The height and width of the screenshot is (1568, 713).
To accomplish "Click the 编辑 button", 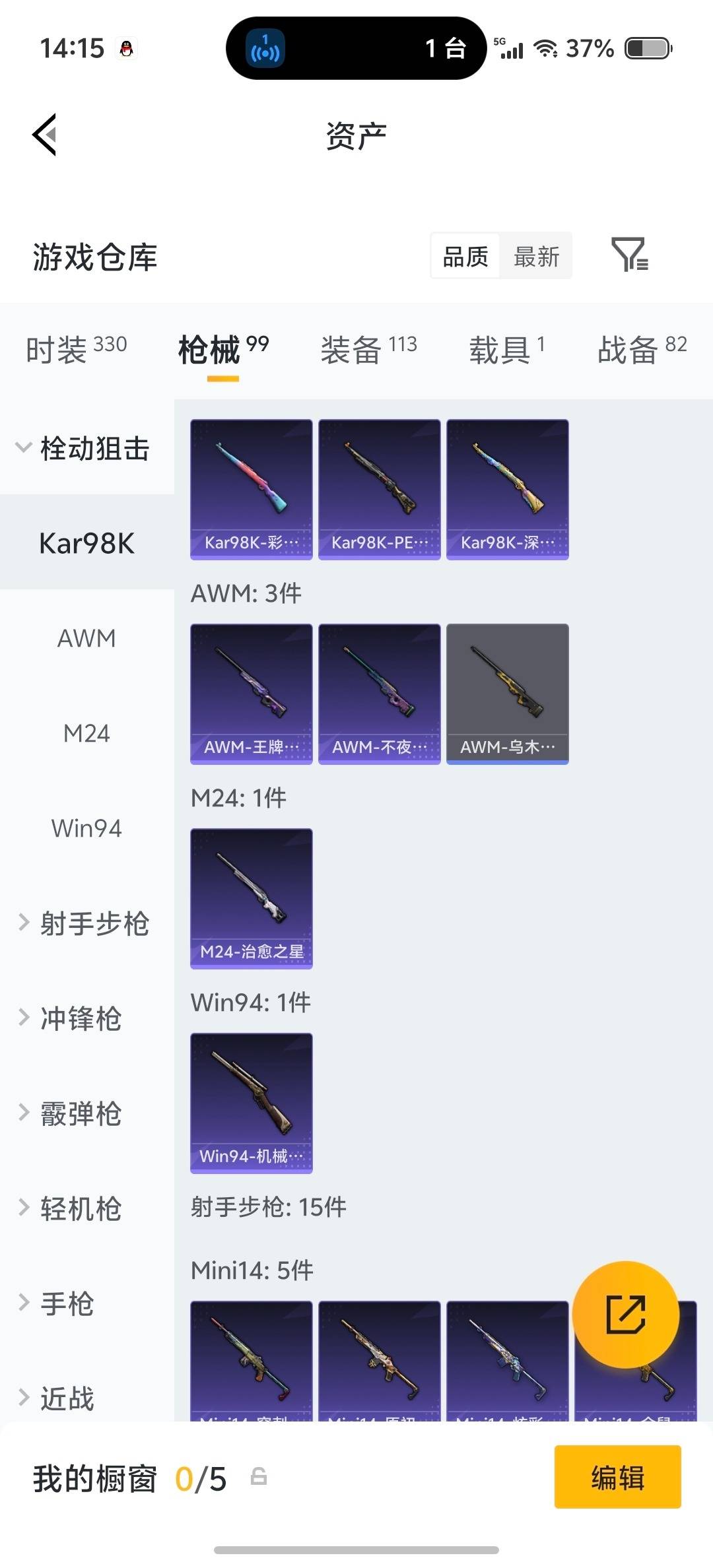I will pyautogui.click(x=617, y=1478).
